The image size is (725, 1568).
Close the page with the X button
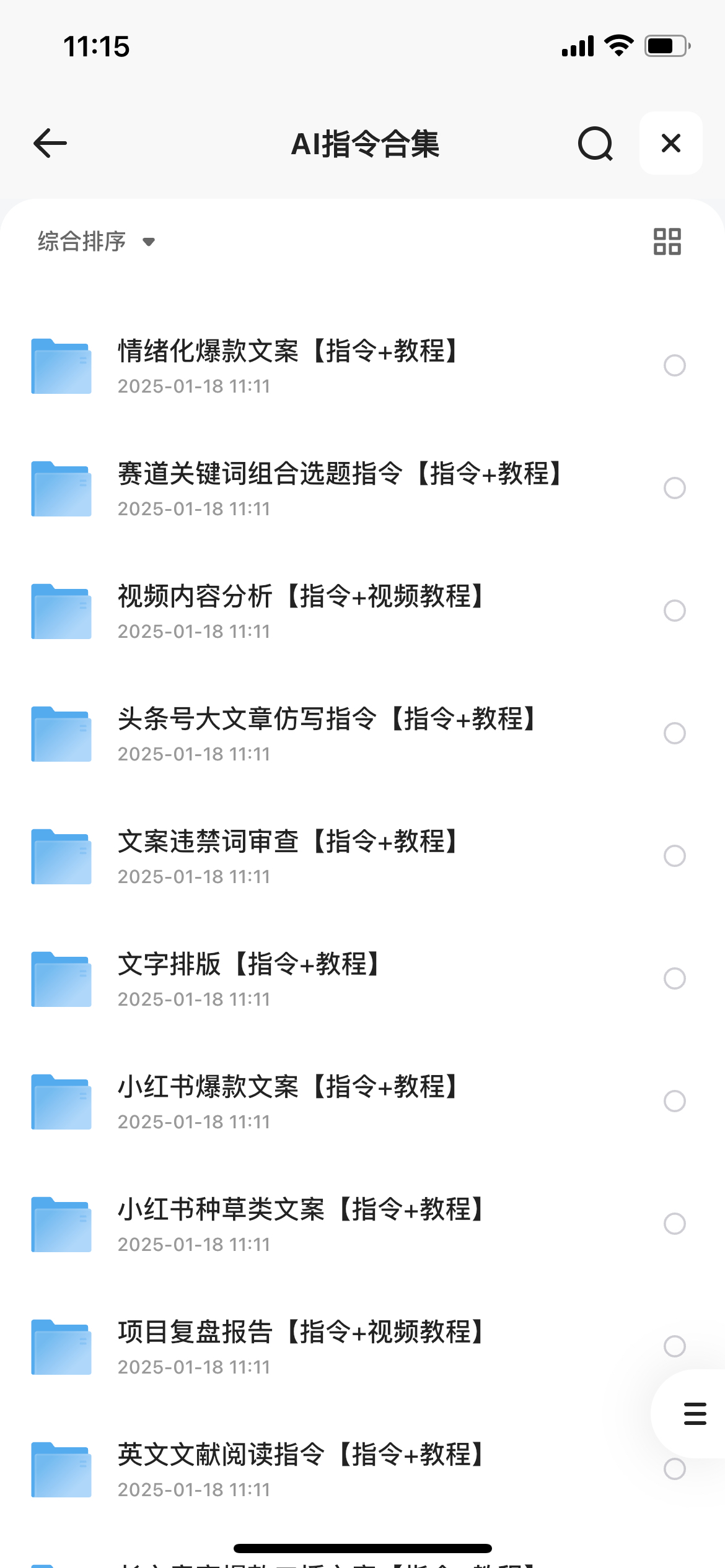click(671, 143)
